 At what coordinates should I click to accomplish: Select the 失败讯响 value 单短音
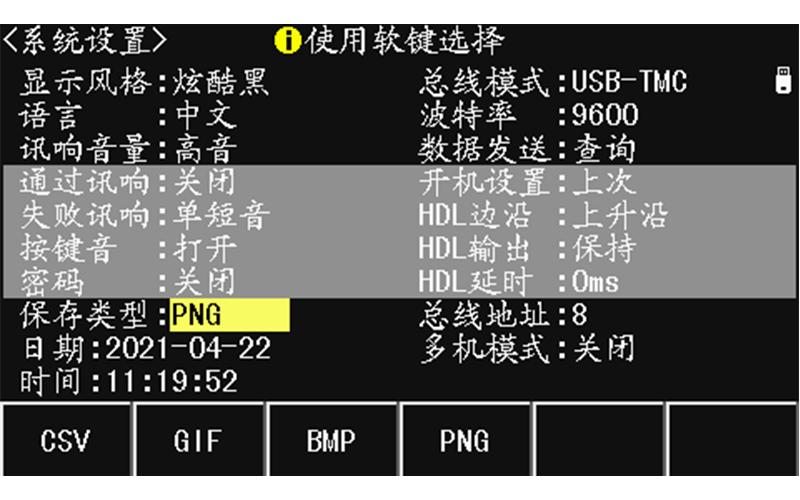pyautogui.click(x=221, y=215)
